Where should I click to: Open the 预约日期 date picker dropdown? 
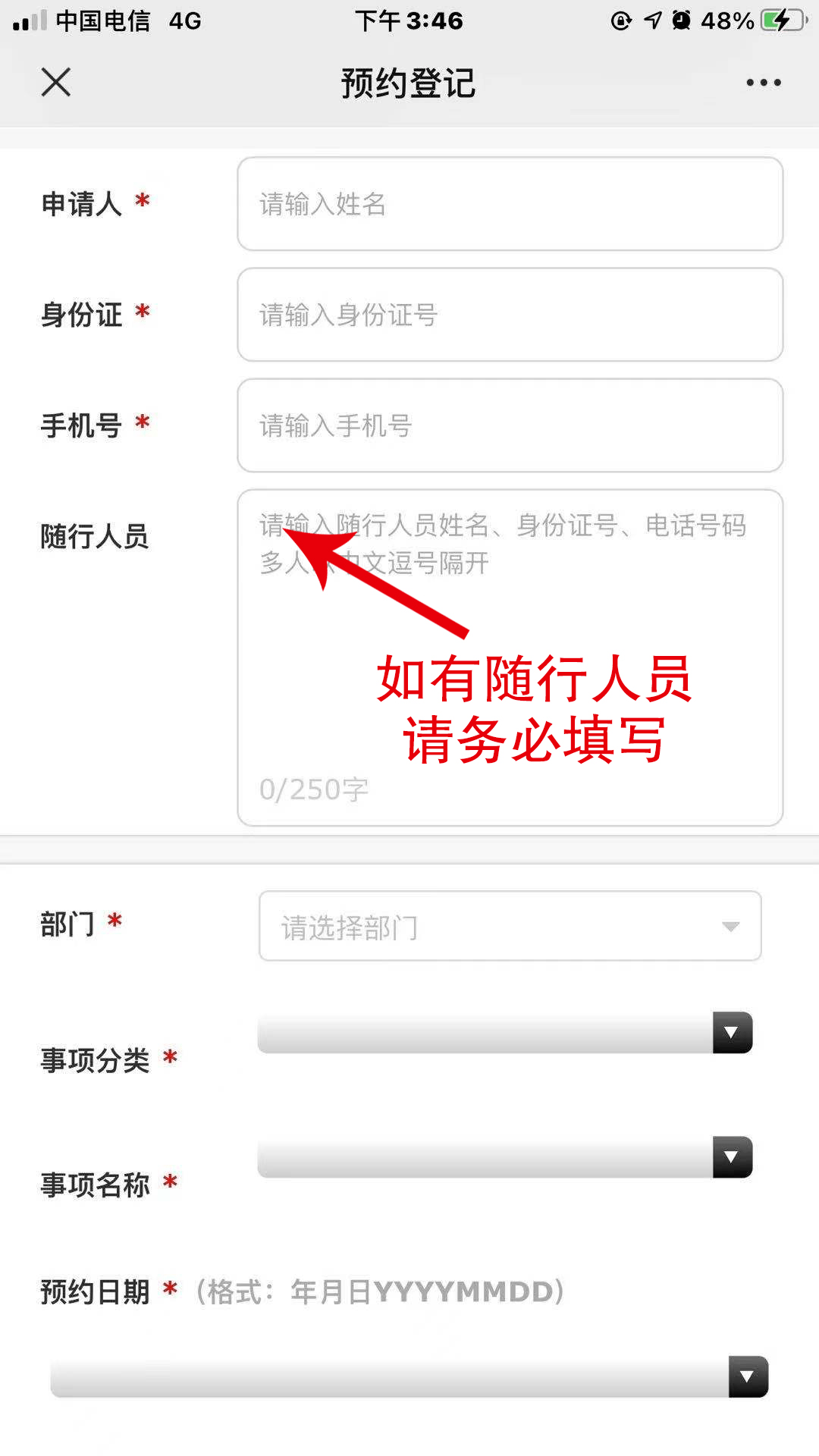[x=409, y=1377]
